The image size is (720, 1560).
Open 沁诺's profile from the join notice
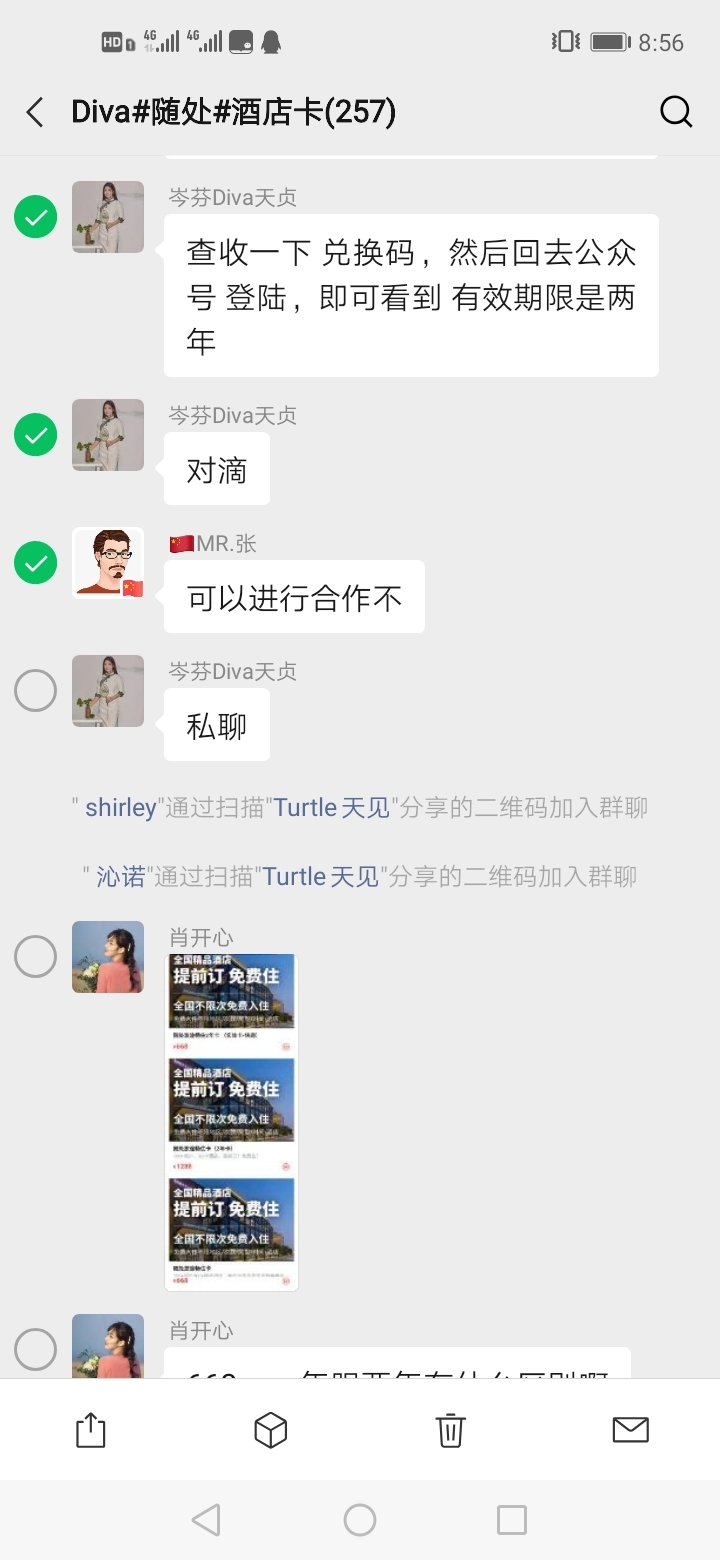click(x=121, y=877)
